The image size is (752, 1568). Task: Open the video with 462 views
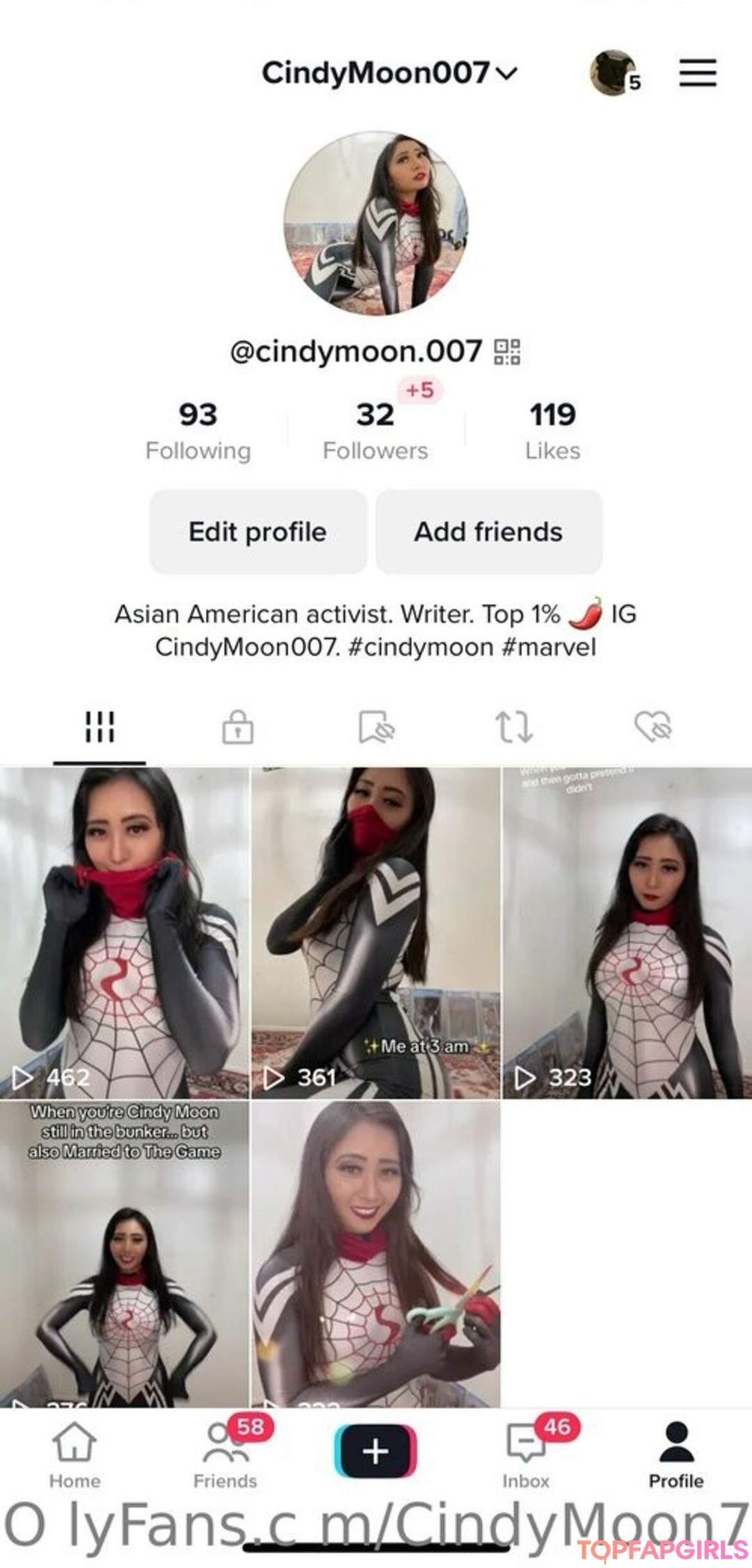pyautogui.click(x=124, y=932)
